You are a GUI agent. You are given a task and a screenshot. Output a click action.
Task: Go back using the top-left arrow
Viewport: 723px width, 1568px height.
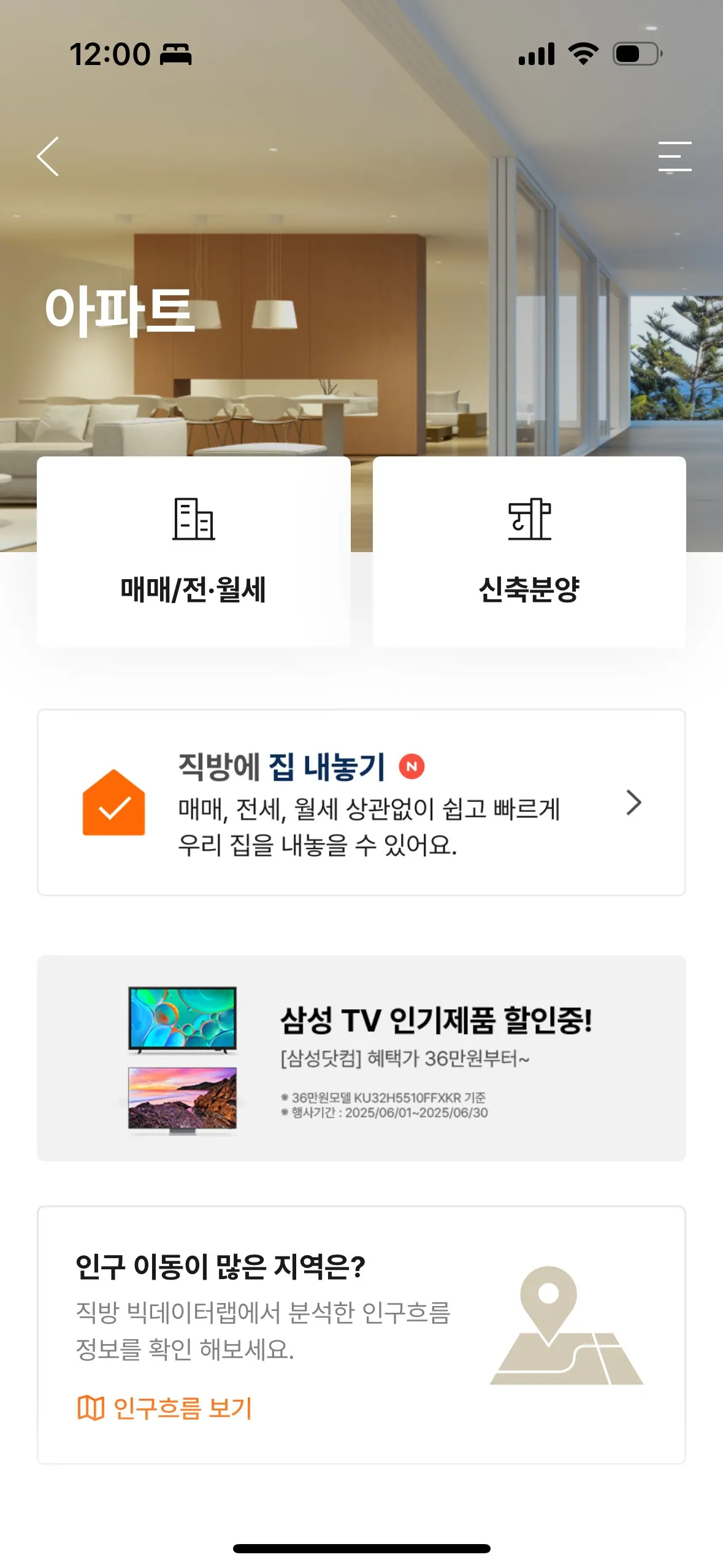[48, 156]
